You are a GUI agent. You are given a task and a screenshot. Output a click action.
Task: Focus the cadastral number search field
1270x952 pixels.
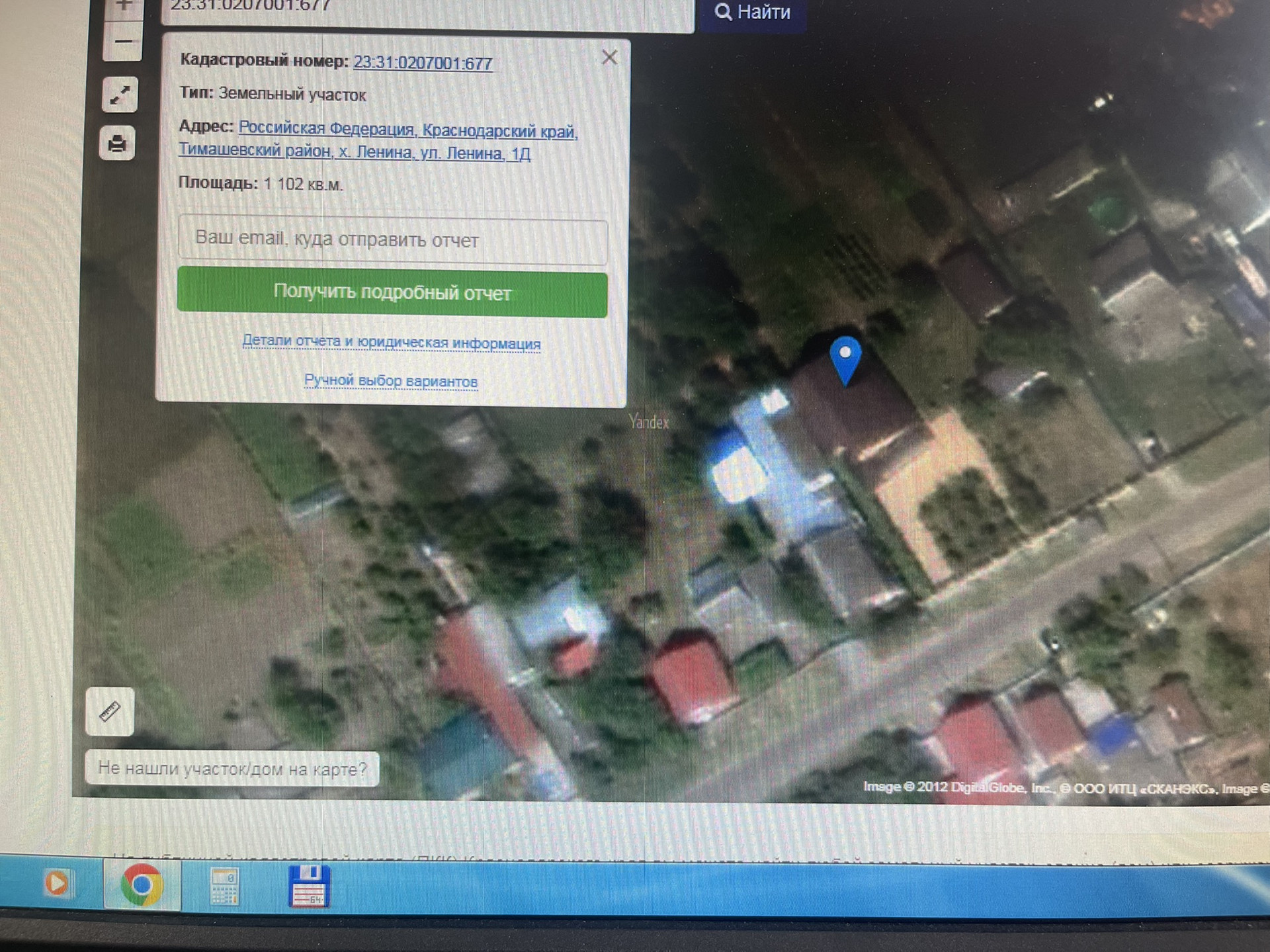coord(427,9)
